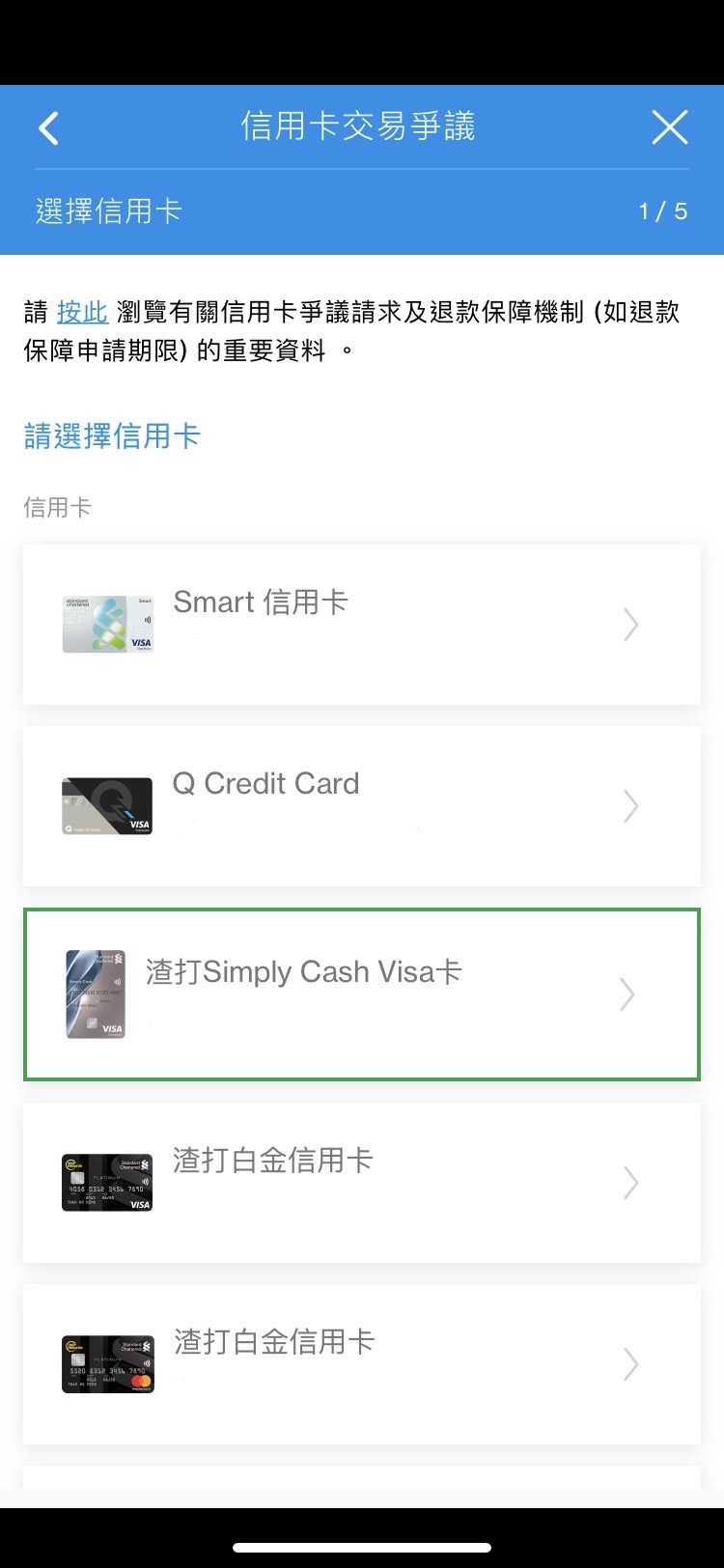
Task: Select 渣打Simply Cash Visa卡
Action: [362, 994]
